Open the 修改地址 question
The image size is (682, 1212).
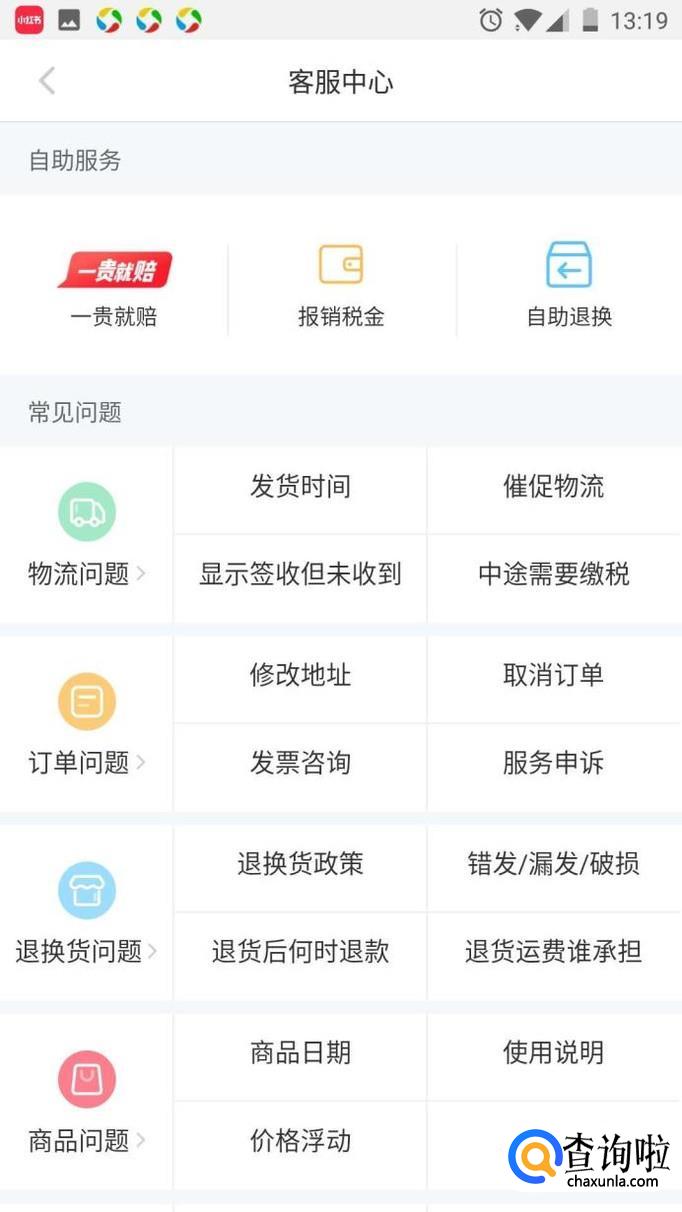pos(300,675)
